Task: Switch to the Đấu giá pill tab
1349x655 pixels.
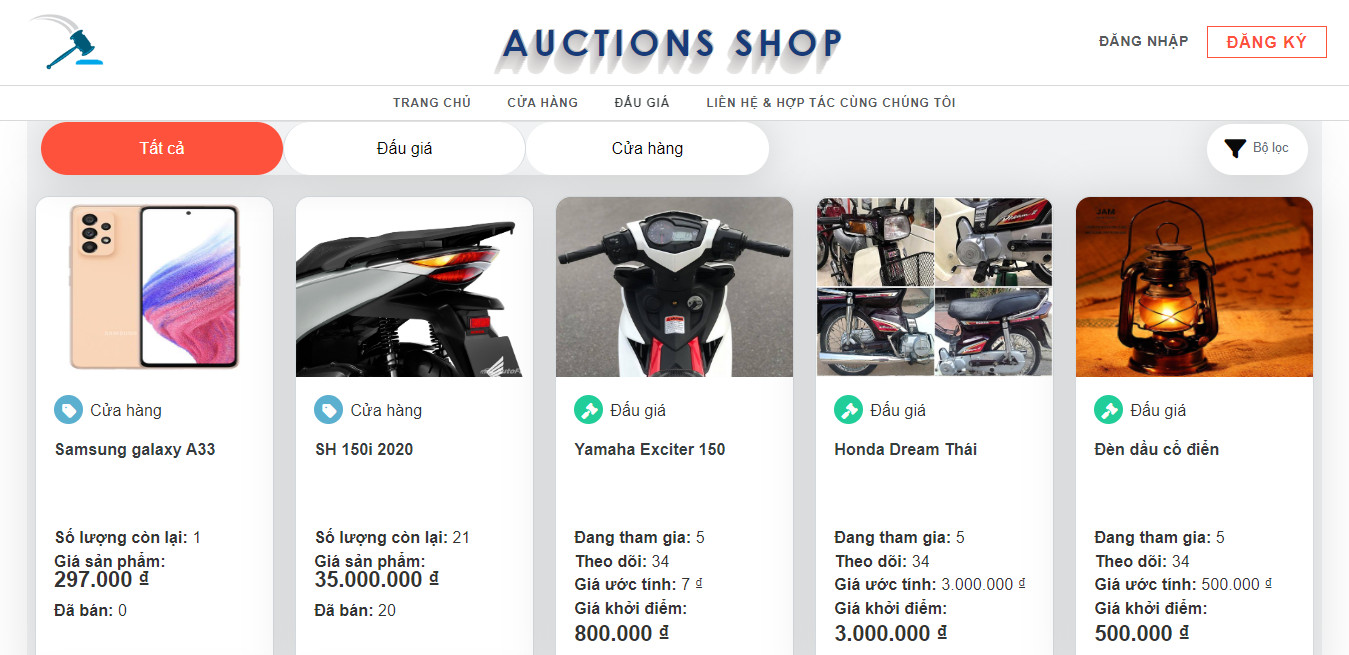Action: tap(404, 148)
